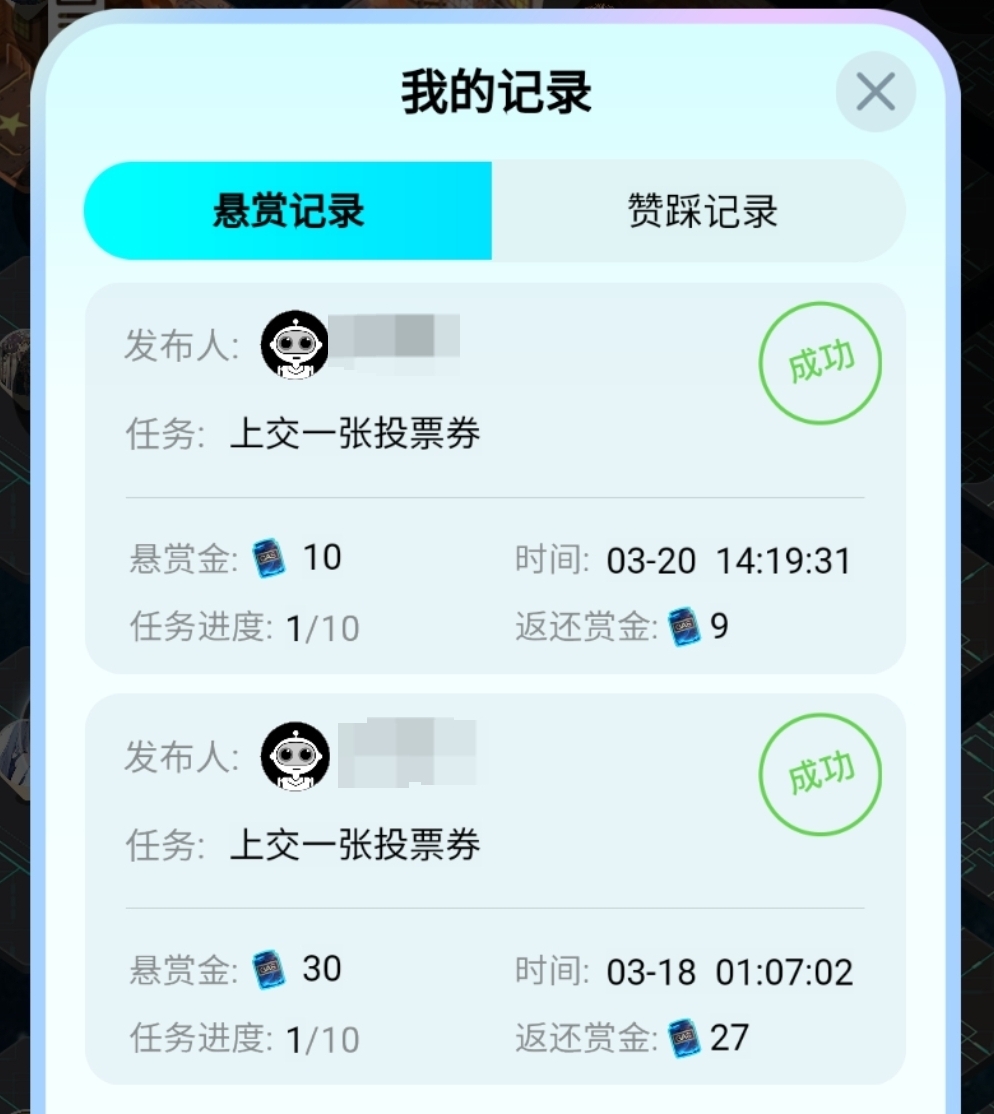Click the 时间 03-20 14:19:31 timestamp
This screenshot has width=994, height=1114.
pos(730,560)
